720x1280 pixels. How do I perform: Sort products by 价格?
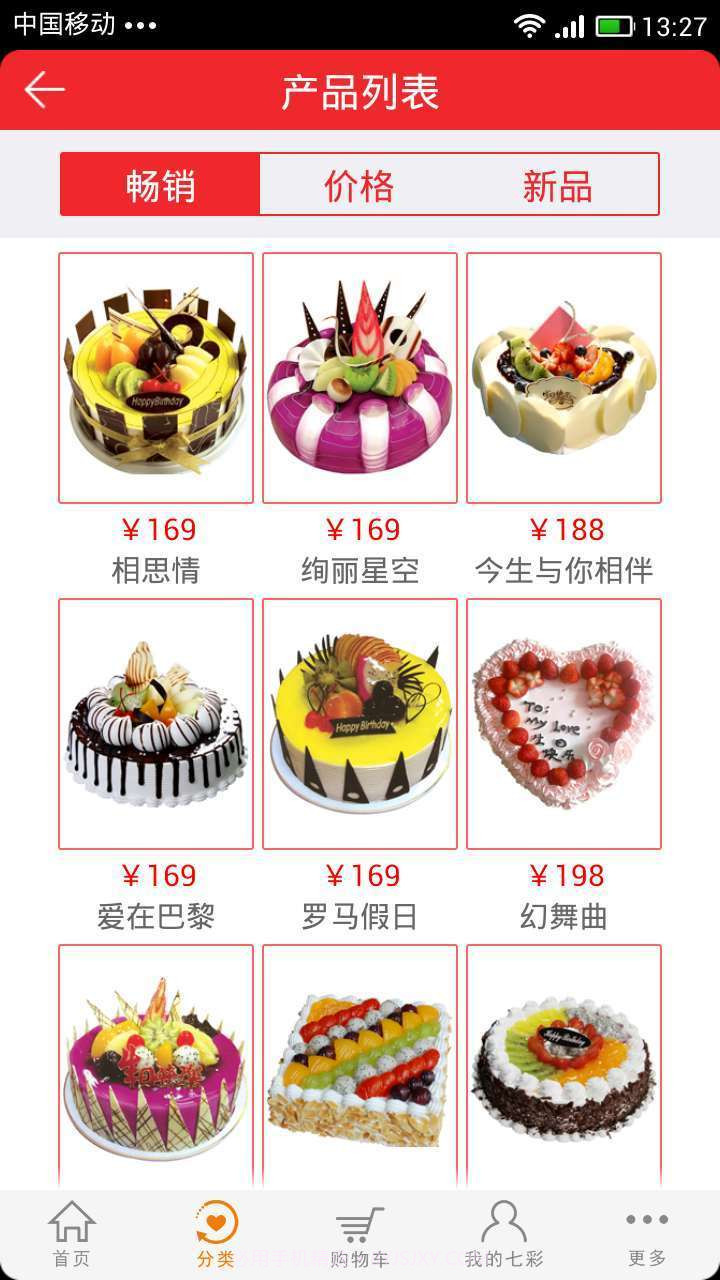point(359,185)
